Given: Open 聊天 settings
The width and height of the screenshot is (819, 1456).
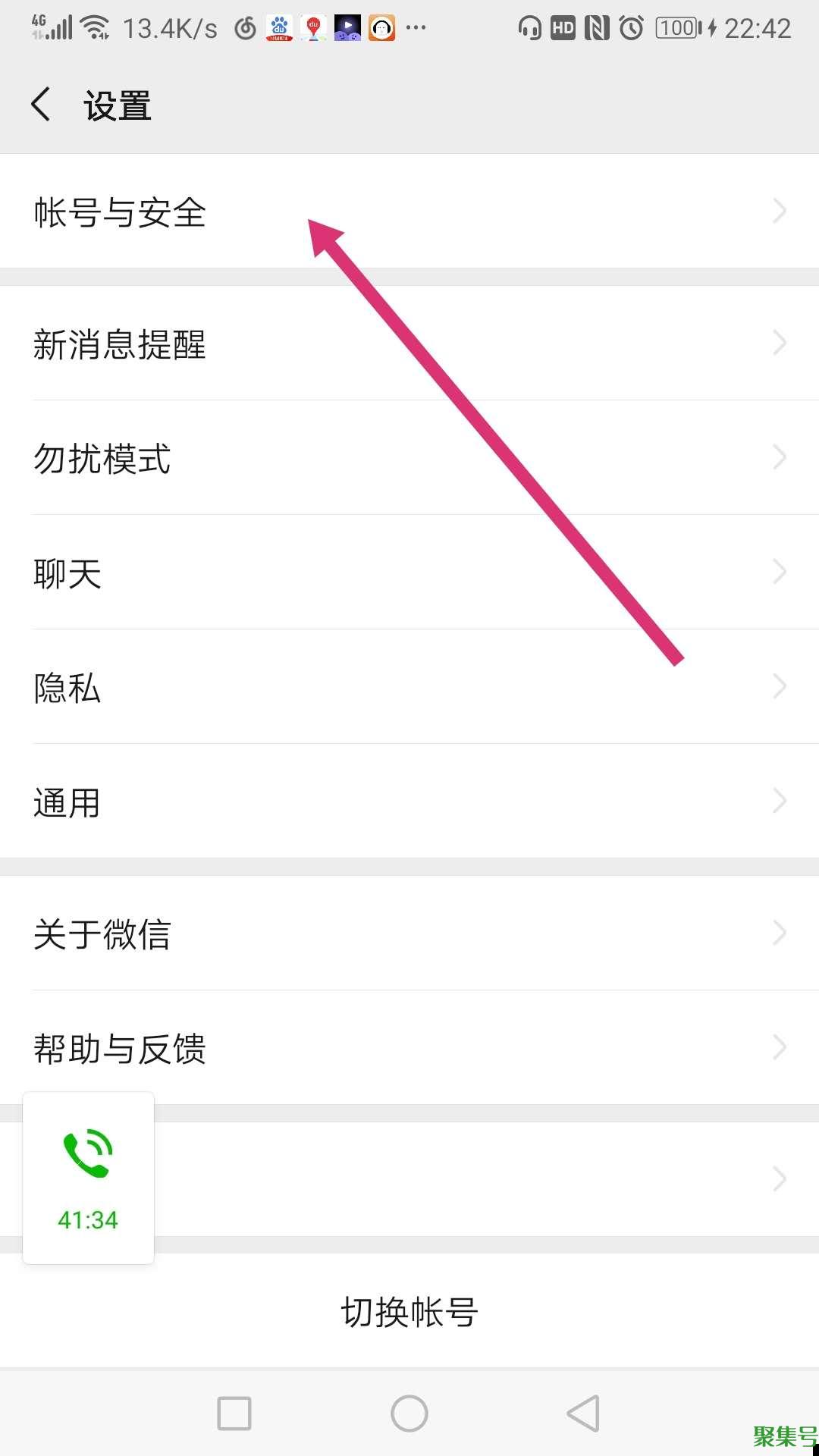Looking at the screenshot, I should coord(409,573).
